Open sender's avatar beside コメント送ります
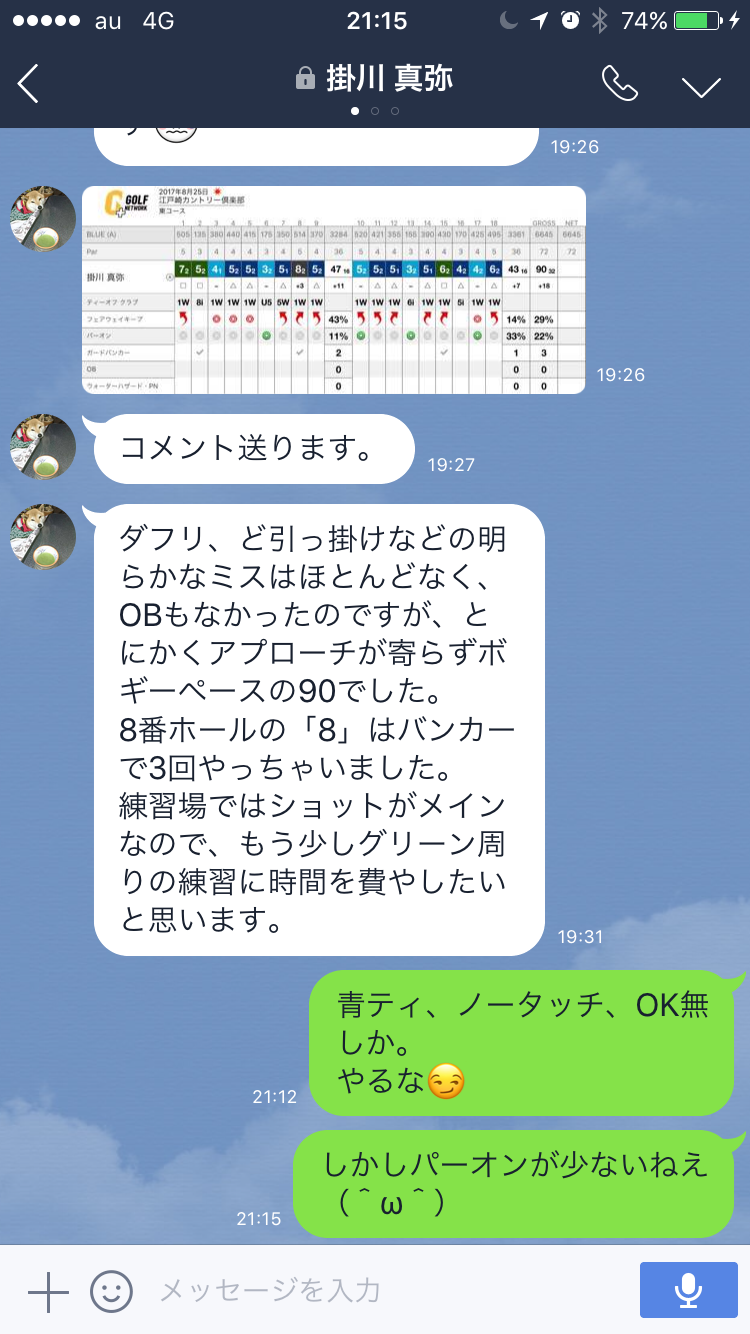The height and width of the screenshot is (1334, 750). pos(43,447)
